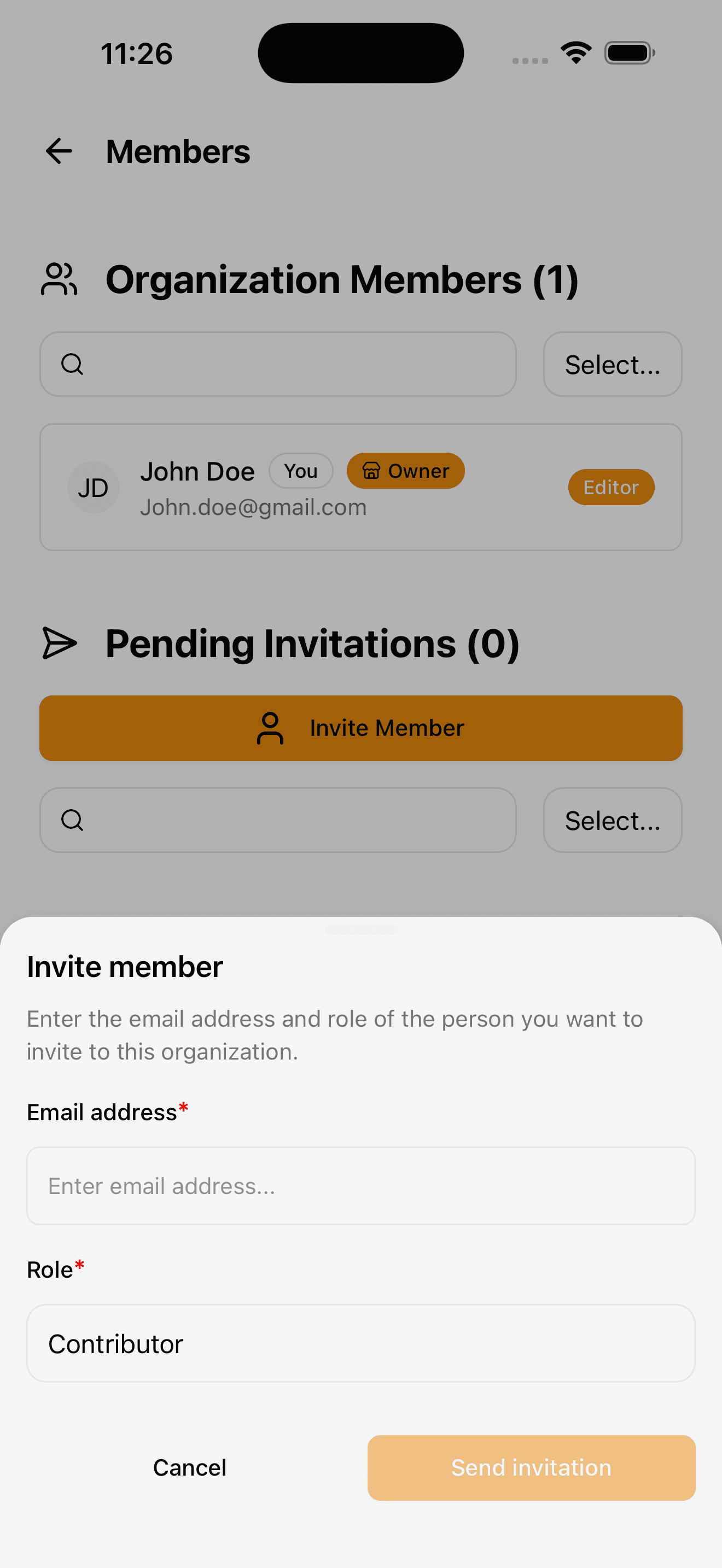The width and height of the screenshot is (722, 1568).
Task: Click the search magnifier in the pending invitations search
Action: [x=72, y=820]
